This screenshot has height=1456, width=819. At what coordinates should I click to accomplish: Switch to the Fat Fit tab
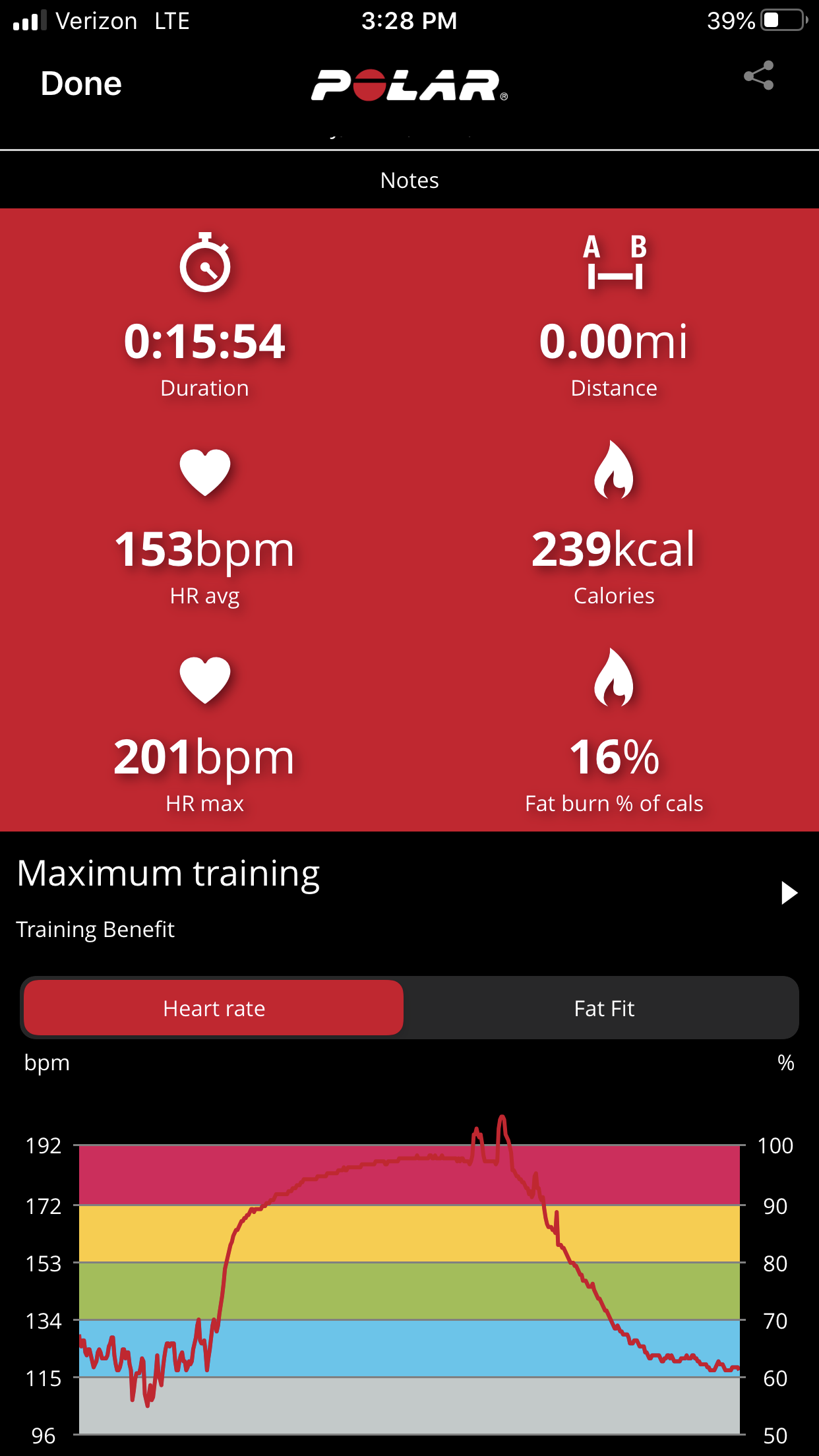603,1008
